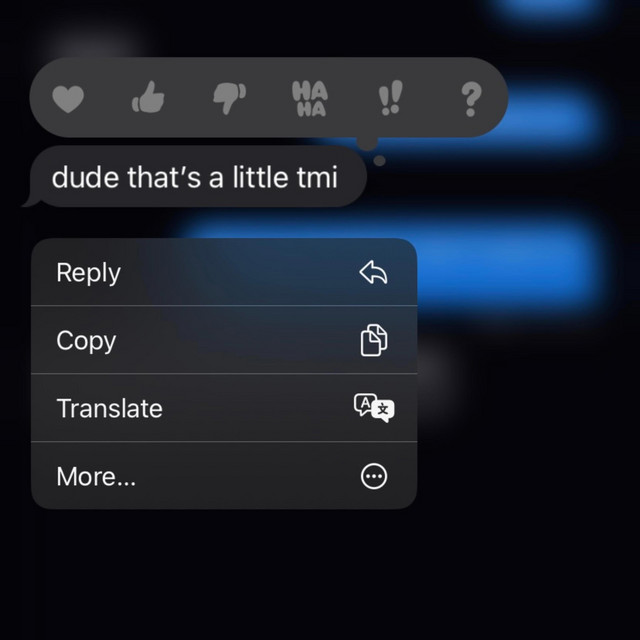React with the exclamation marks tapback
The height and width of the screenshot is (640, 640).
(390, 98)
